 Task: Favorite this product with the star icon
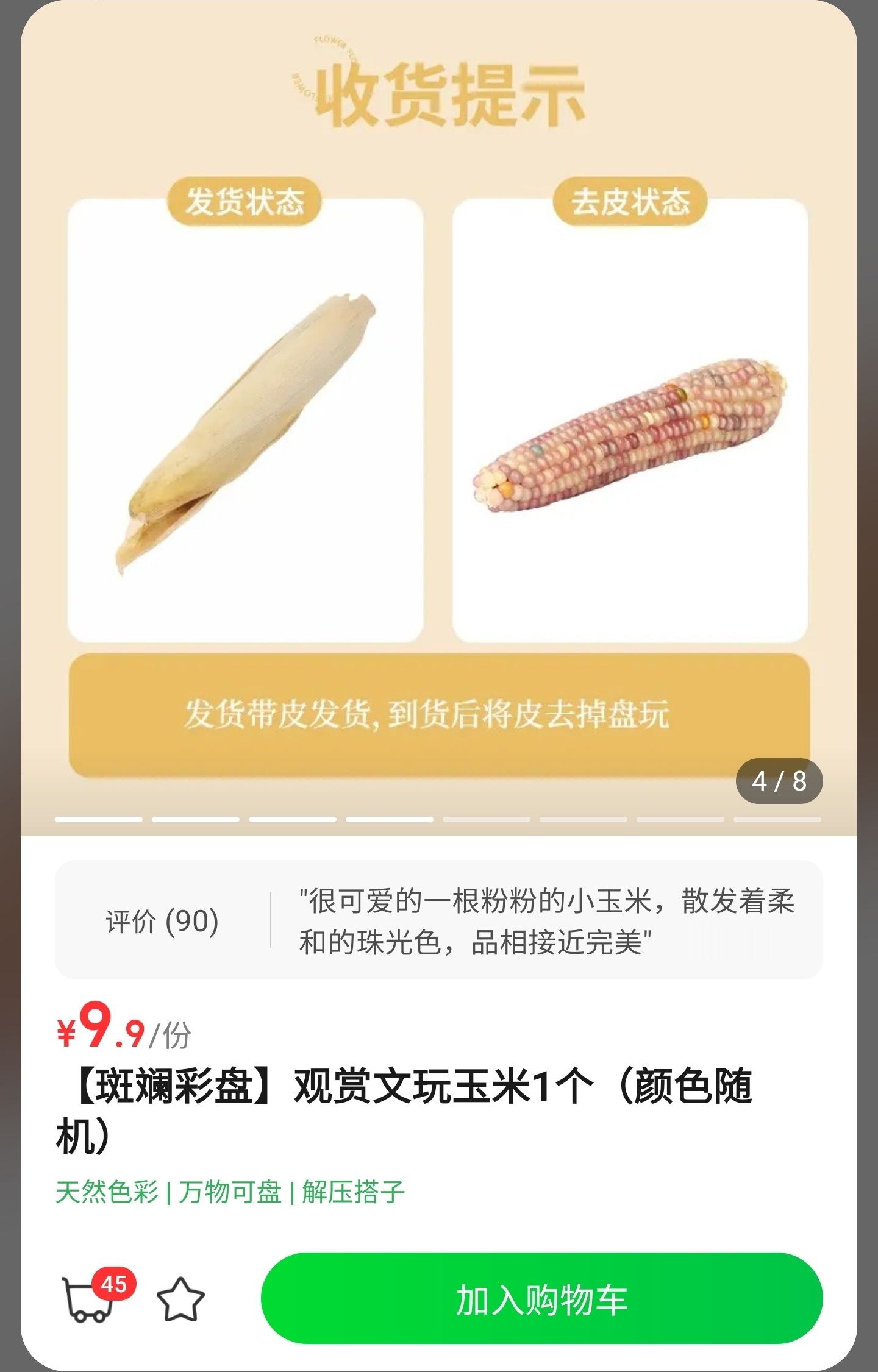tap(180, 1300)
